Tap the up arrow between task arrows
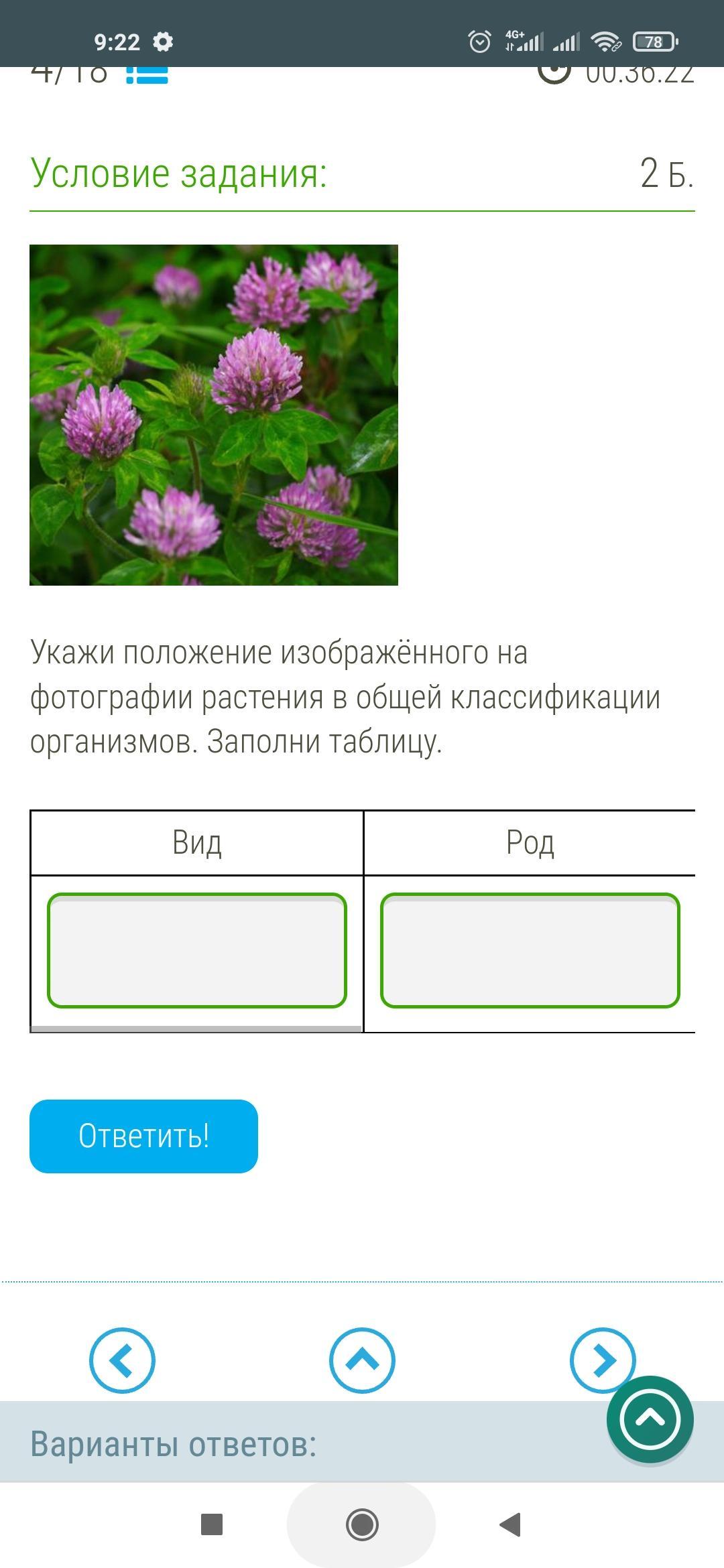 coord(362,1360)
